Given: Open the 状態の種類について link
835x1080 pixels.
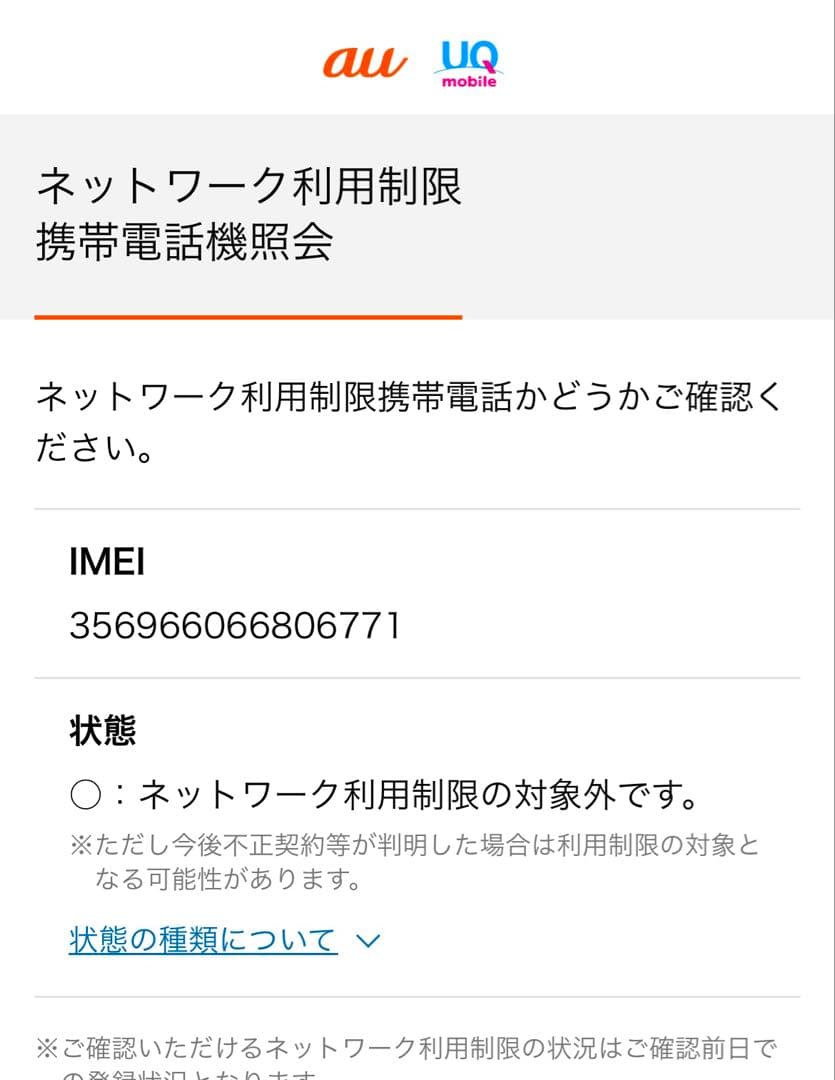Looking at the screenshot, I should (200, 938).
